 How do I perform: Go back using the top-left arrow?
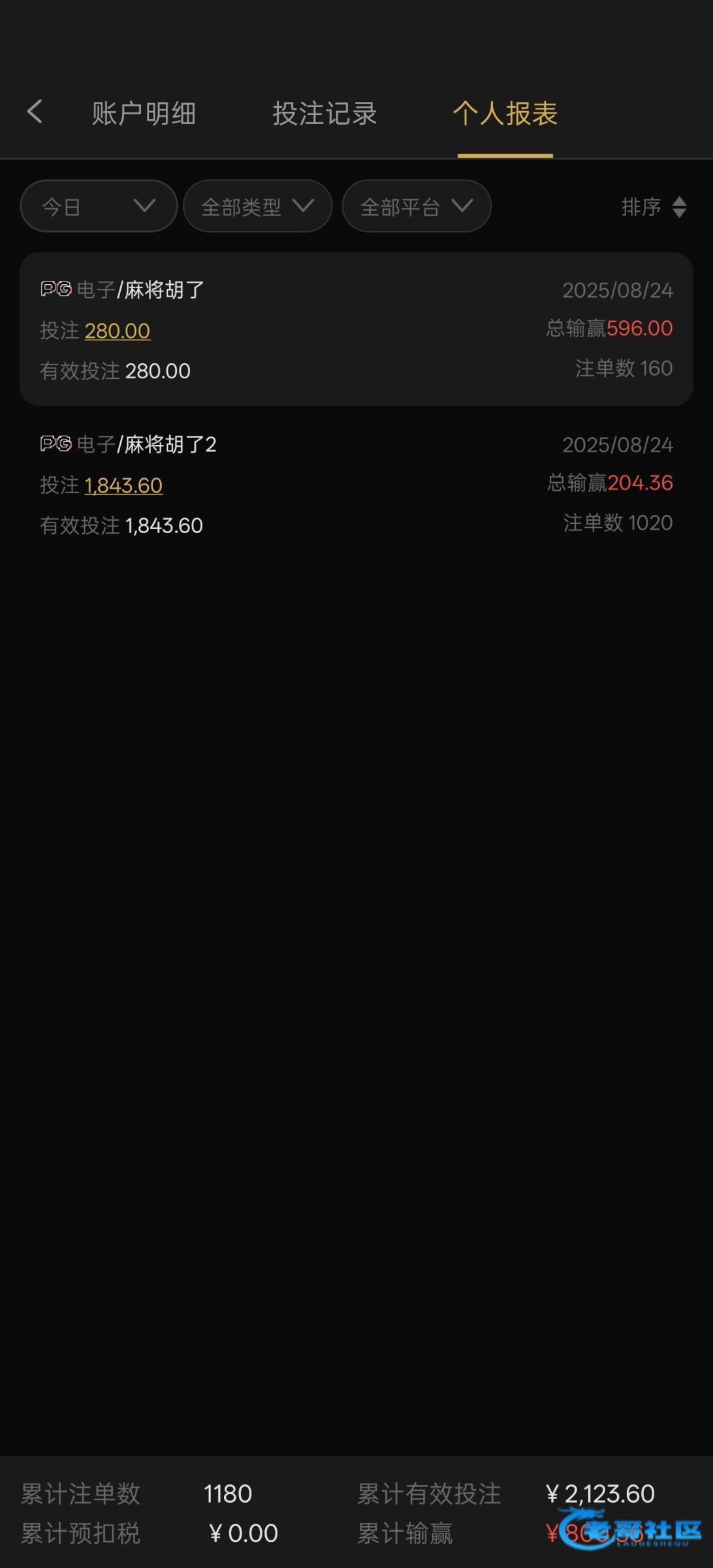pos(35,112)
